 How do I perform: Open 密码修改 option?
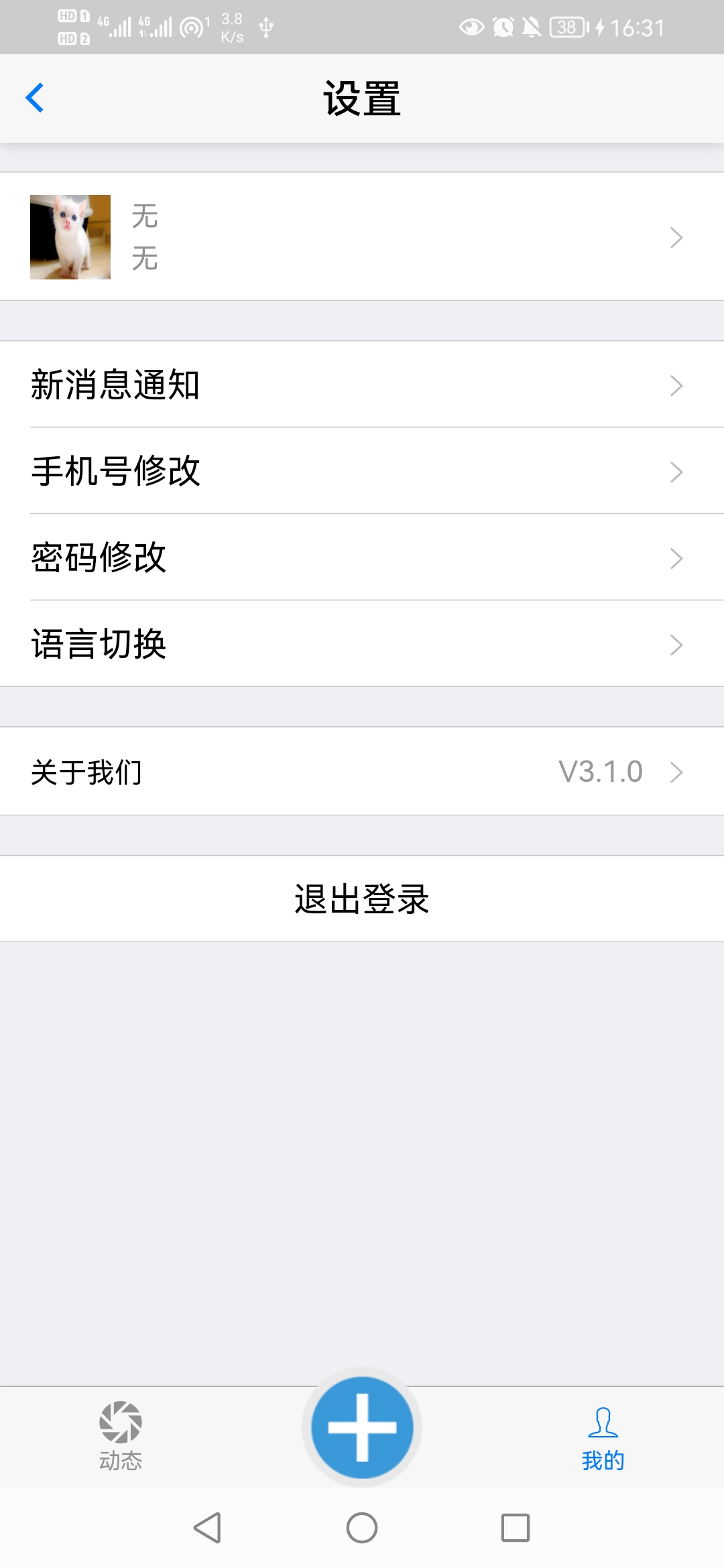362,558
